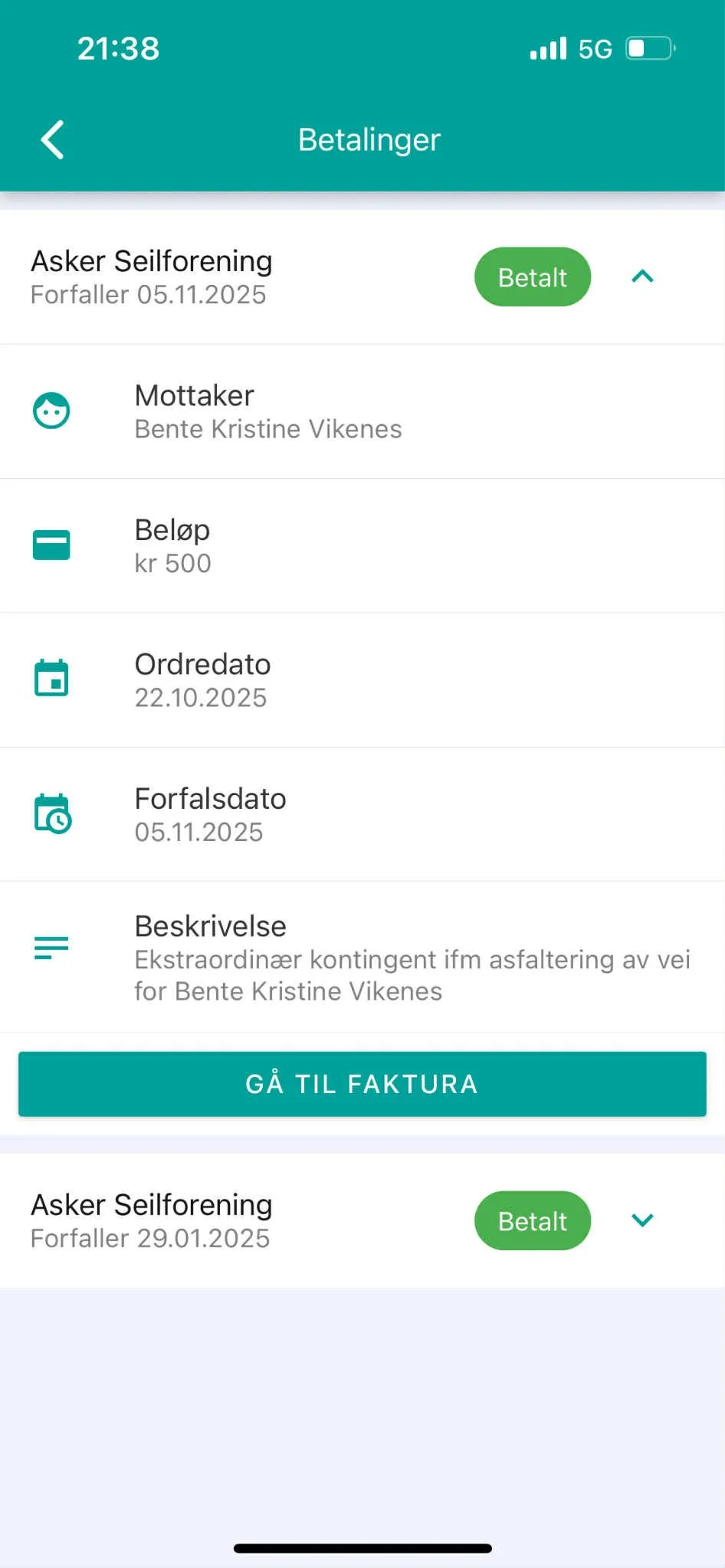Open the invoice via Gå til faktura
Image resolution: width=725 pixels, height=1568 pixels.
click(362, 1083)
